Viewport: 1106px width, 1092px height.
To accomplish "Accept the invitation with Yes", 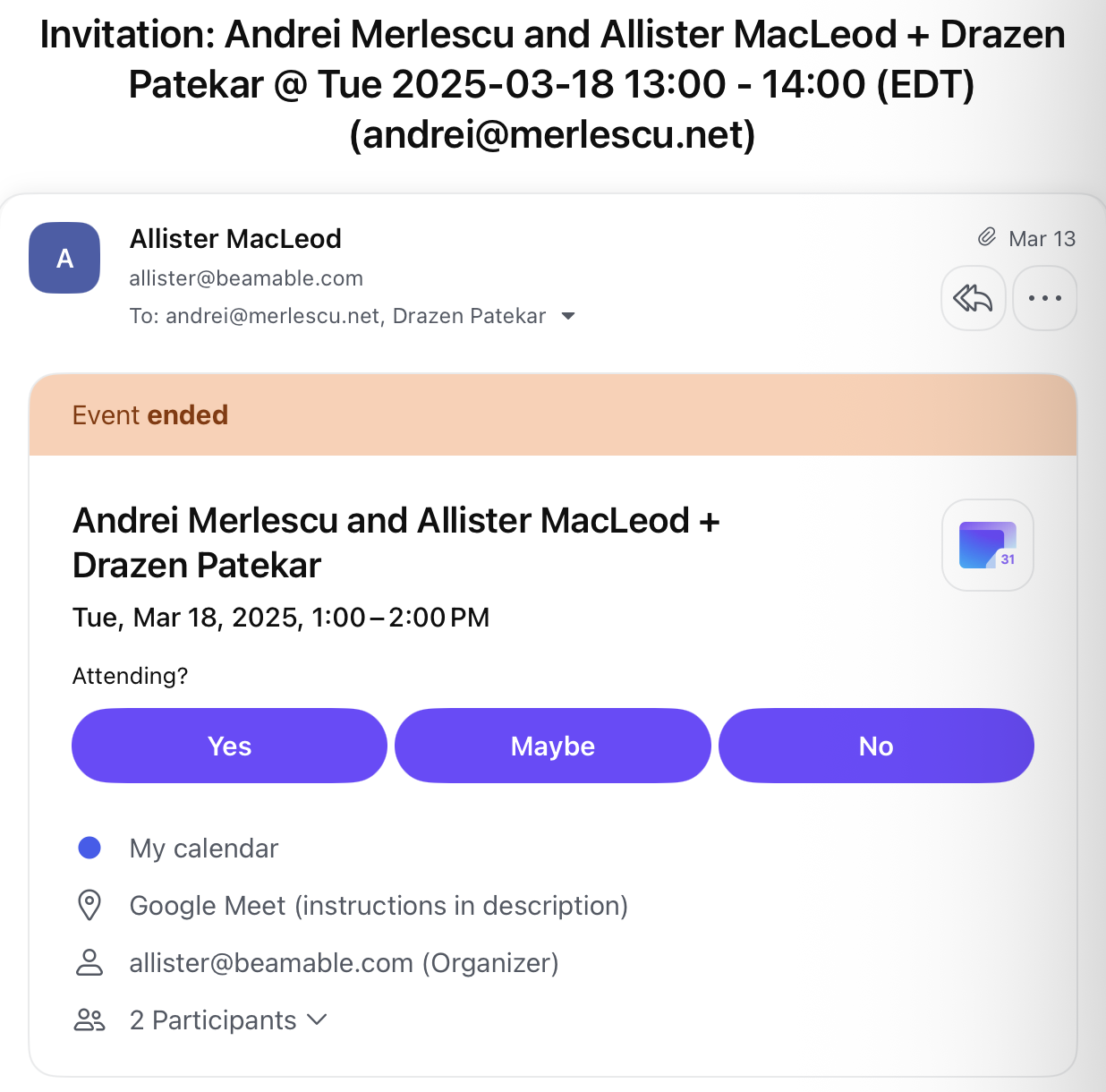I will point(229,746).
